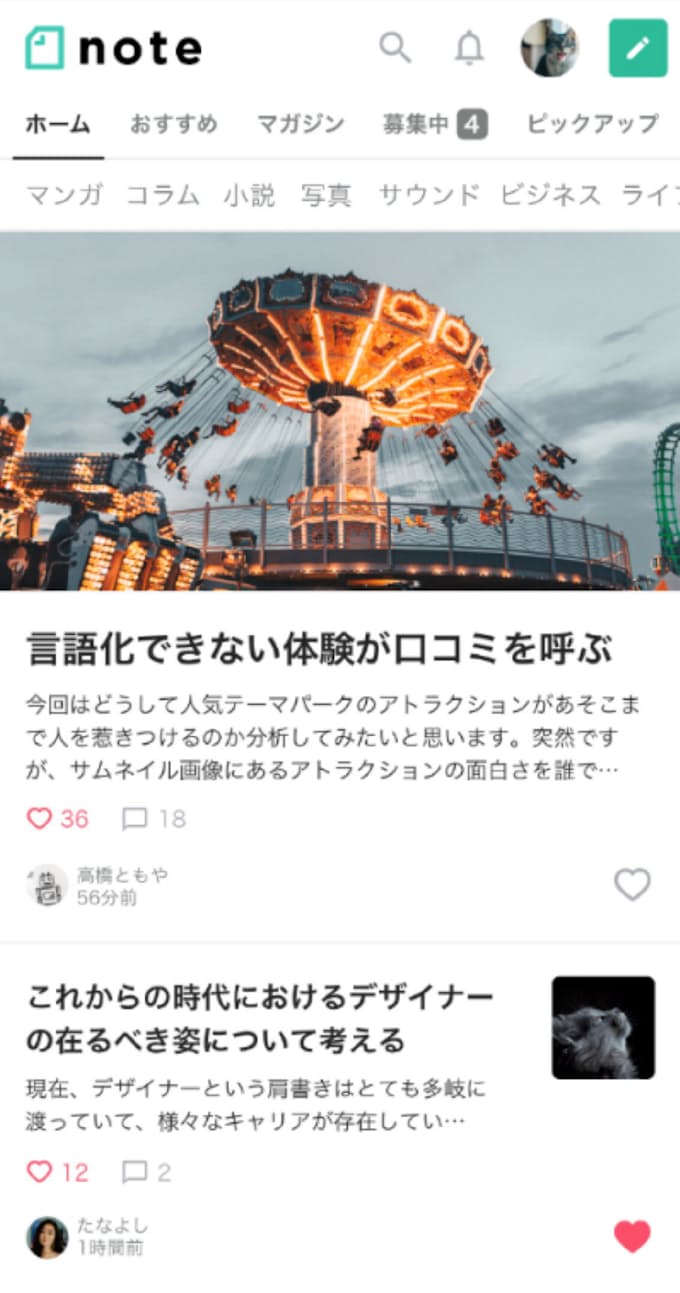Compose a new post with pencil button
680x1293 pixels.
click(638, 48)
